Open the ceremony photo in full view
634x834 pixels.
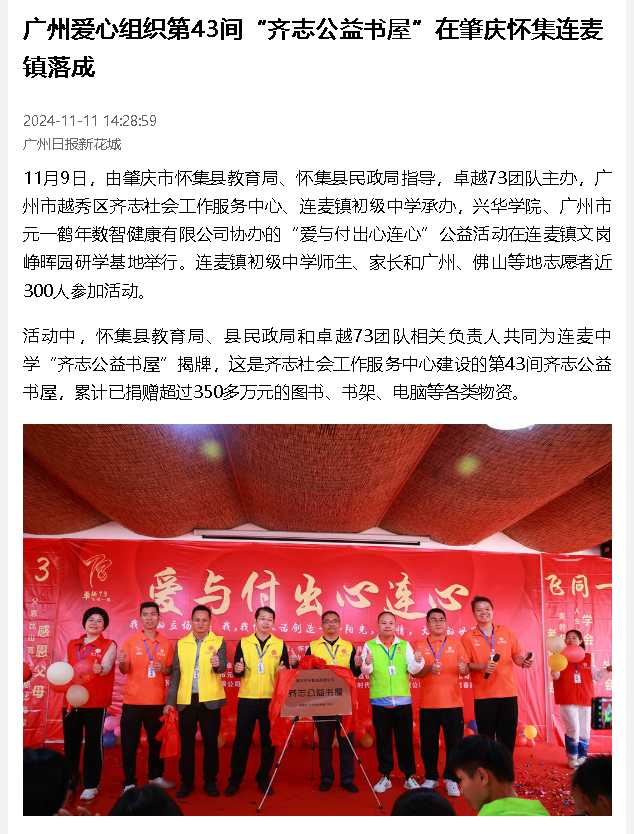317,618
